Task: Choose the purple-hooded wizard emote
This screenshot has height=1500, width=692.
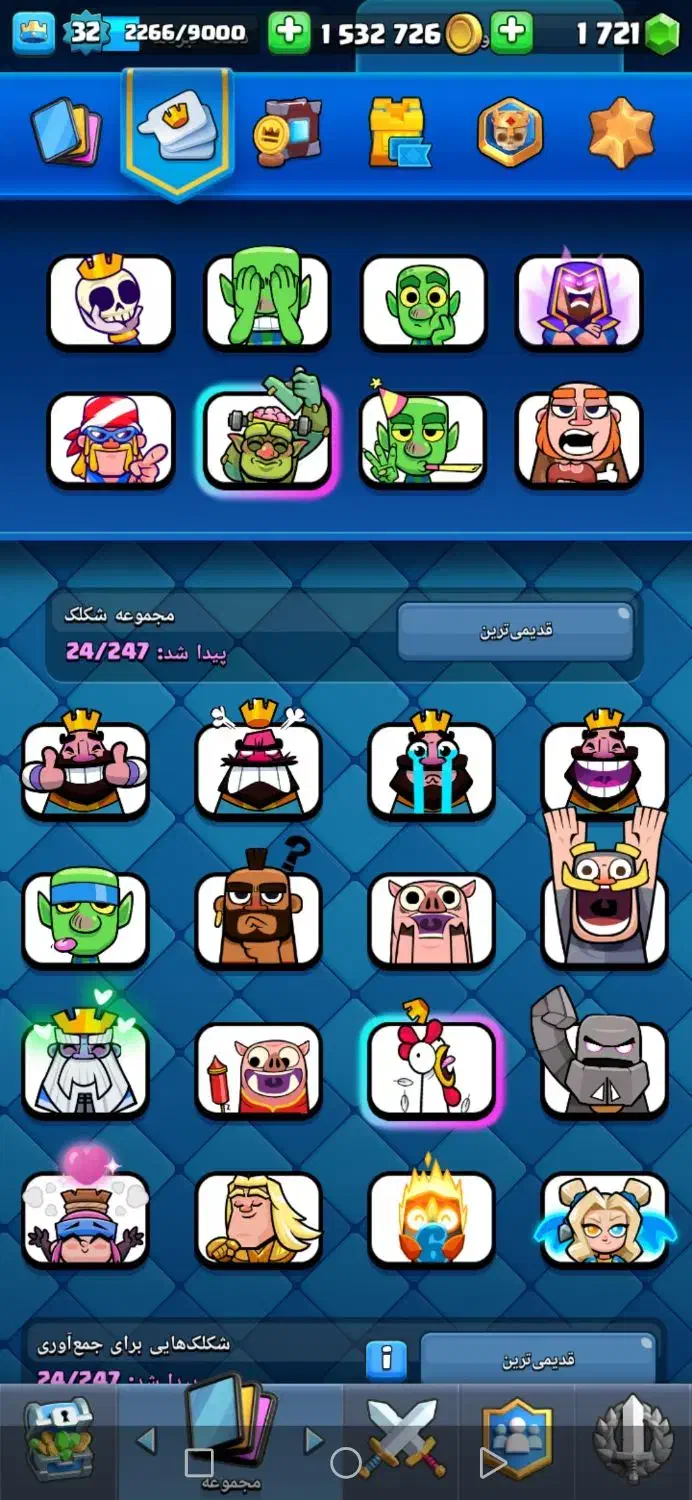Action: coord(579,300)
